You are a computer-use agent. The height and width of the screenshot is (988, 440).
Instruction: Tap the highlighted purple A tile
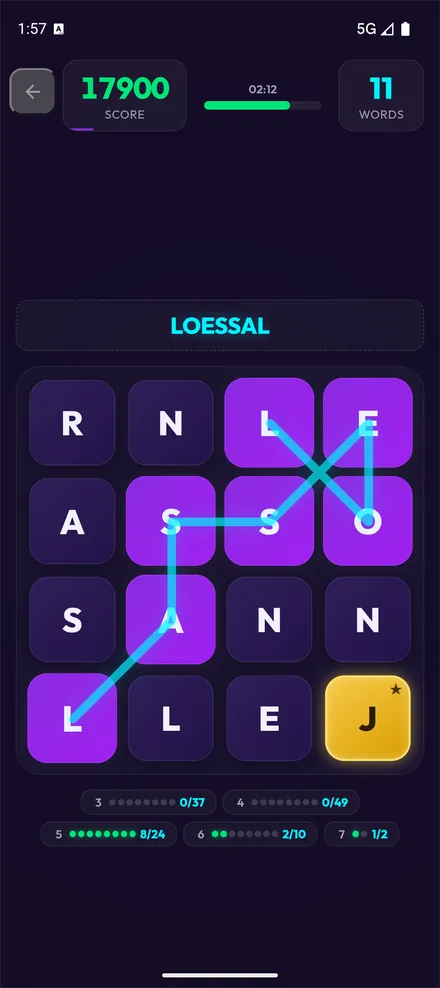pos(171,619)
